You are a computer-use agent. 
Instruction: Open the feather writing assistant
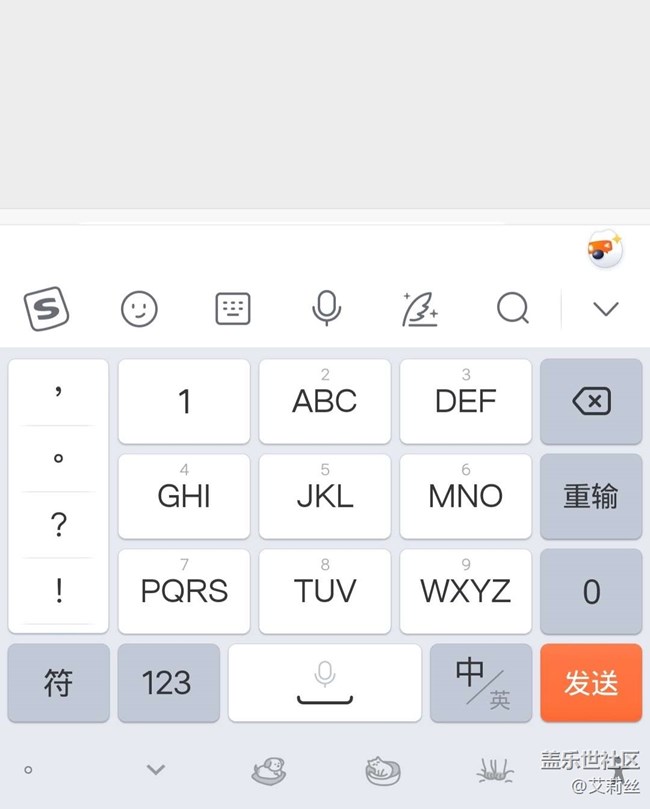pos(420,309)
